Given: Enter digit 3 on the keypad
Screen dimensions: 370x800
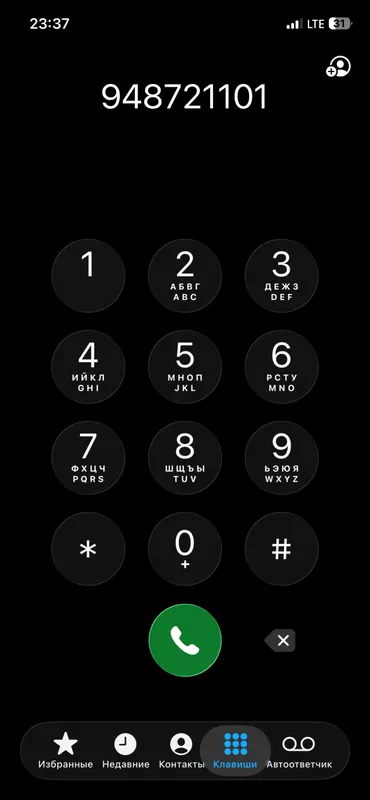Looking at the screenshot, I should pyautogui.click(x=281, y=276).
